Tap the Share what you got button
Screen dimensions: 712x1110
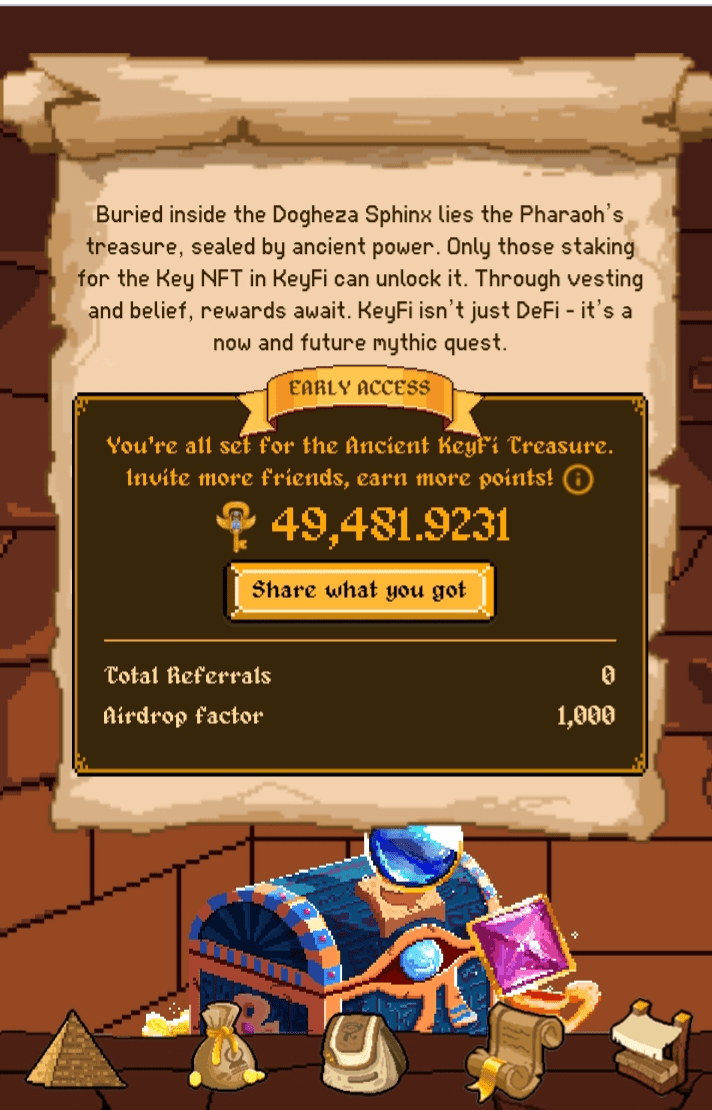tap(359, 590)
